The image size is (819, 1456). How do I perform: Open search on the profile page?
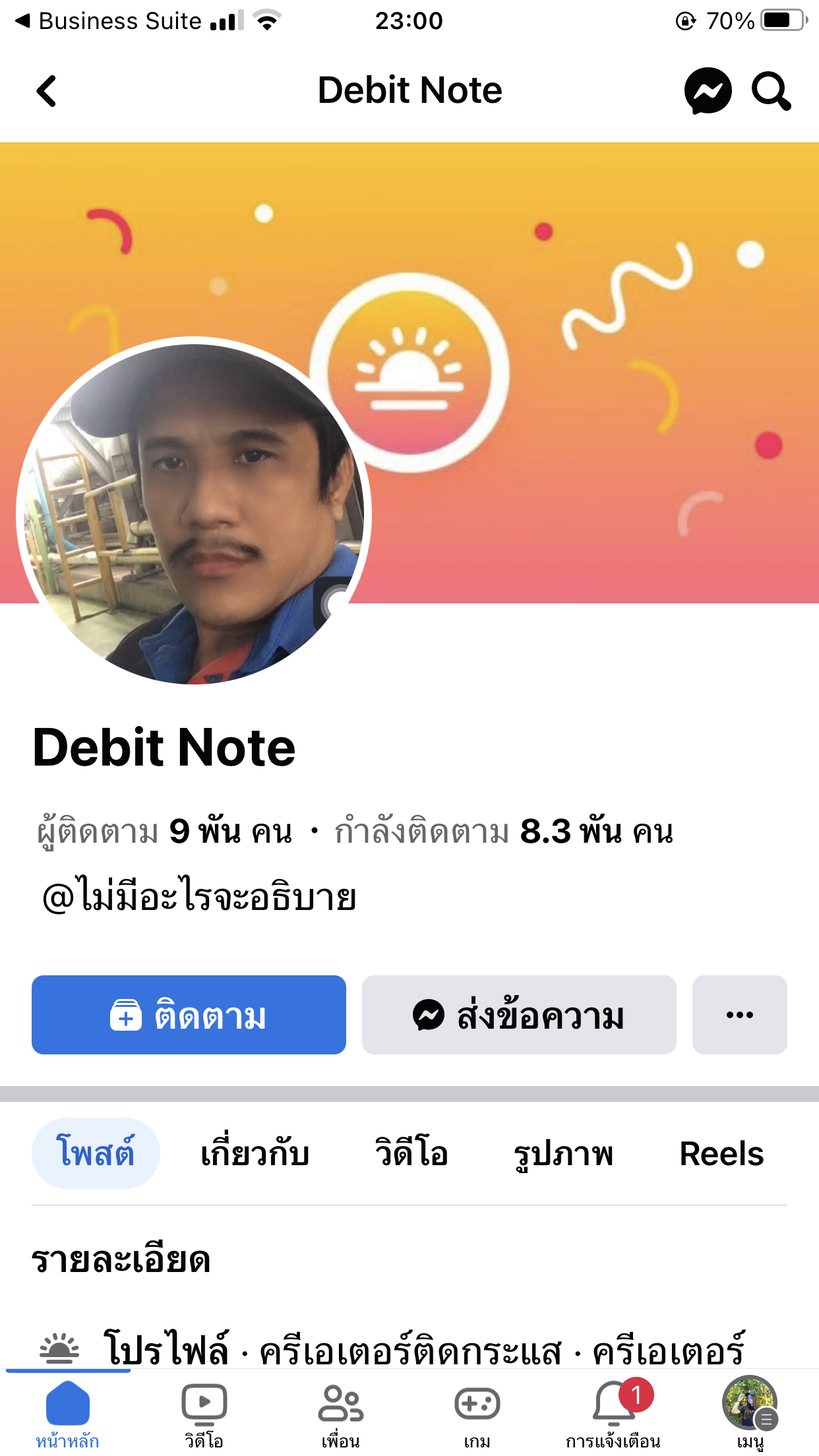click(x=770, y=90)
